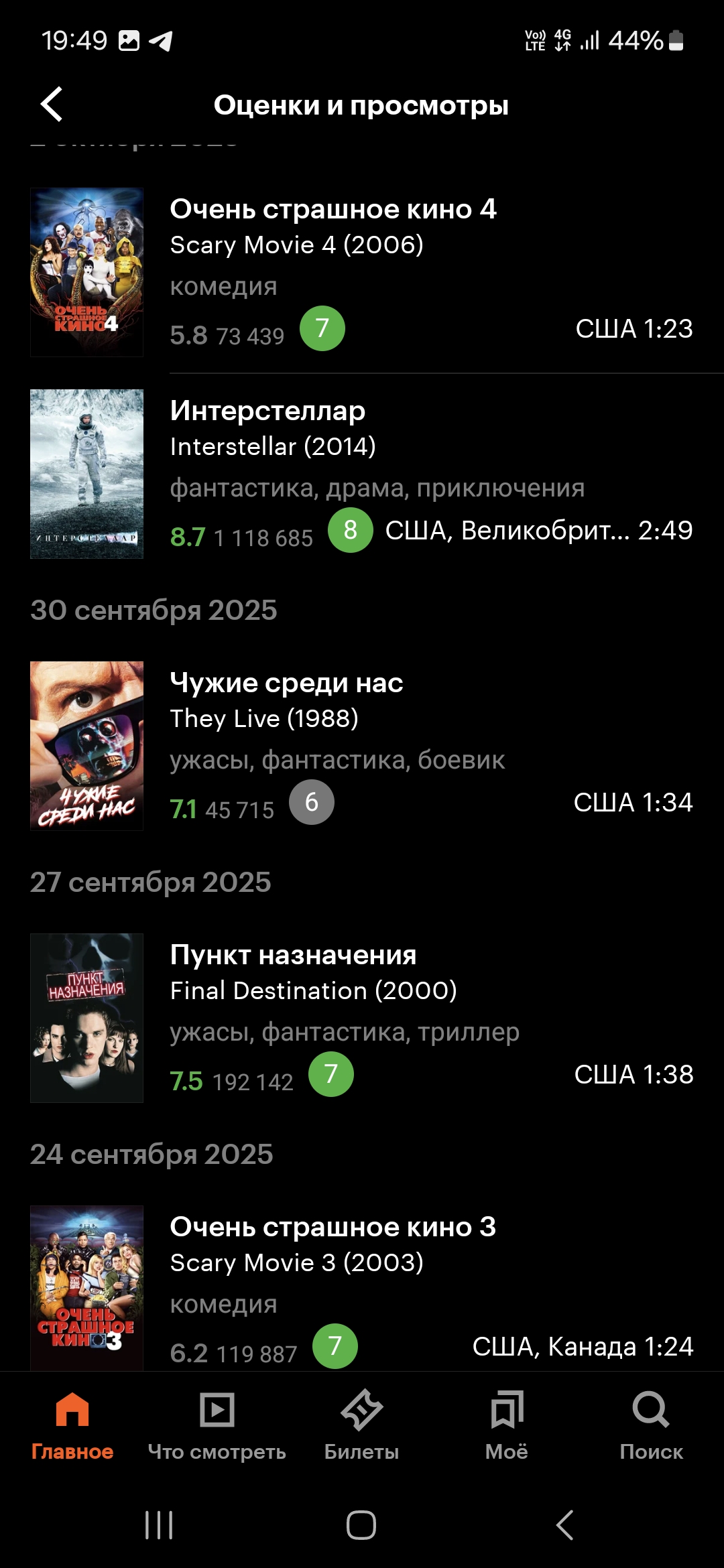724x1568 pixels.
Task: Open Очень страшное кино 3 entry
Action: pyautogui.click(x=362, y=1287)
